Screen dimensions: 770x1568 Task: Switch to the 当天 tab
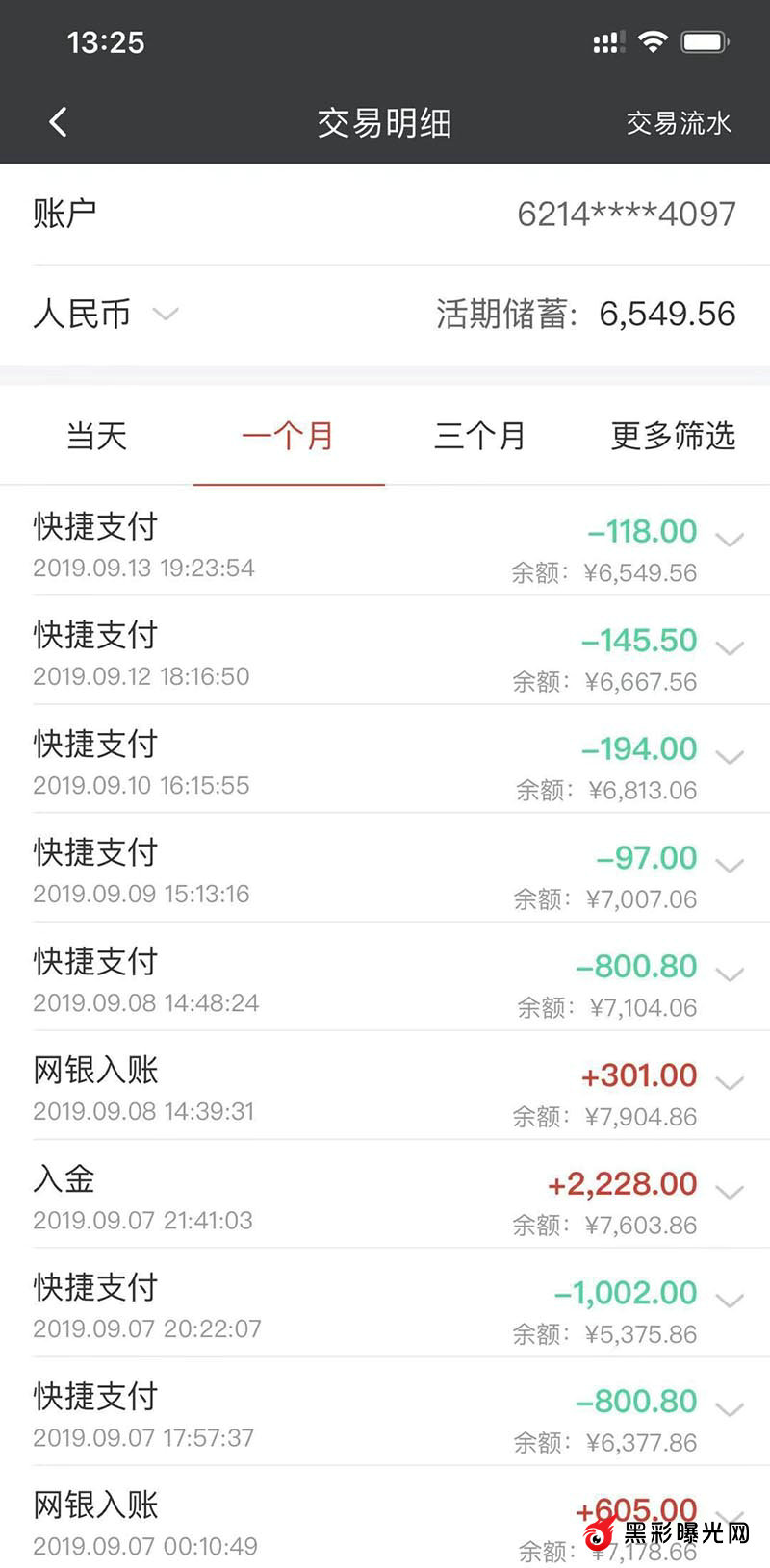(x=96, y=436)
